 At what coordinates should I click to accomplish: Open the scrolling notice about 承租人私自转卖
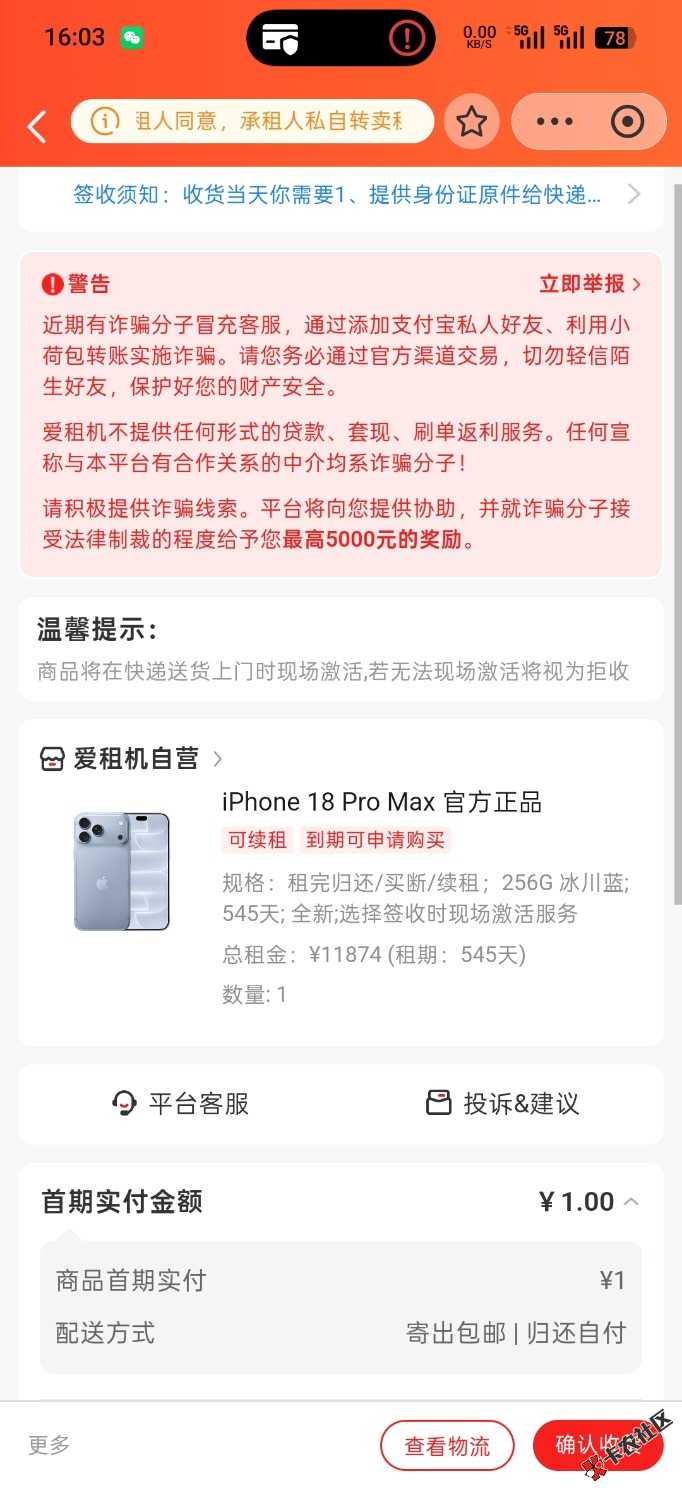click(x=252, y=122)
